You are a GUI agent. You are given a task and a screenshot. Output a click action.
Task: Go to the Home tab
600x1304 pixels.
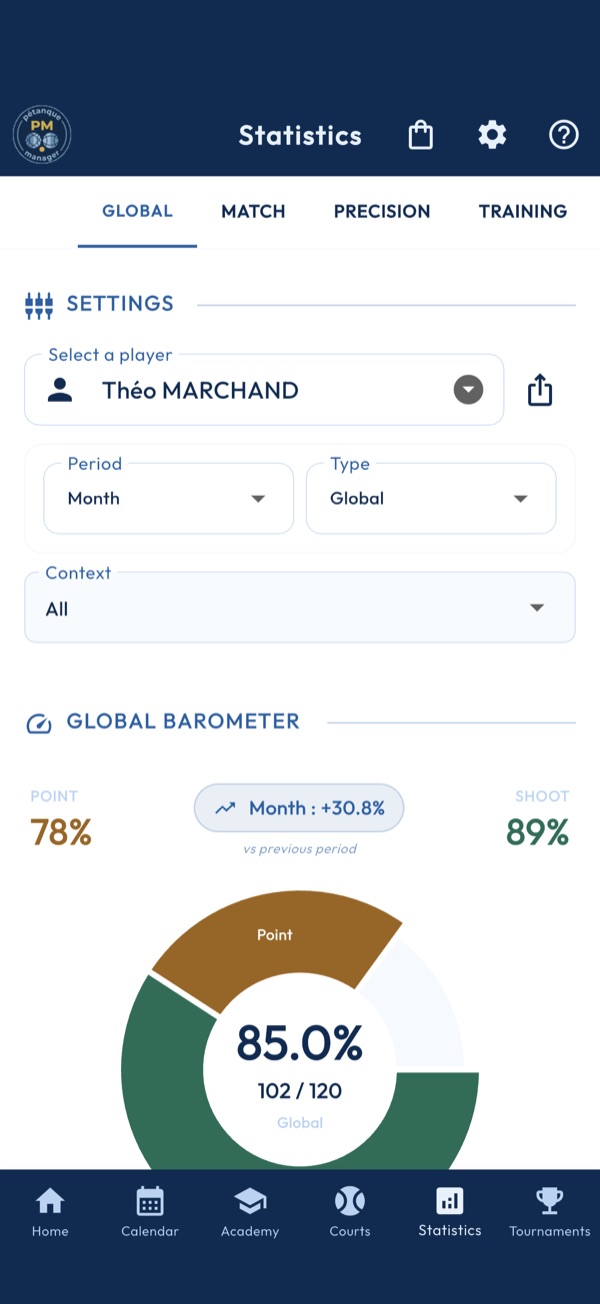click(50, 1212)
